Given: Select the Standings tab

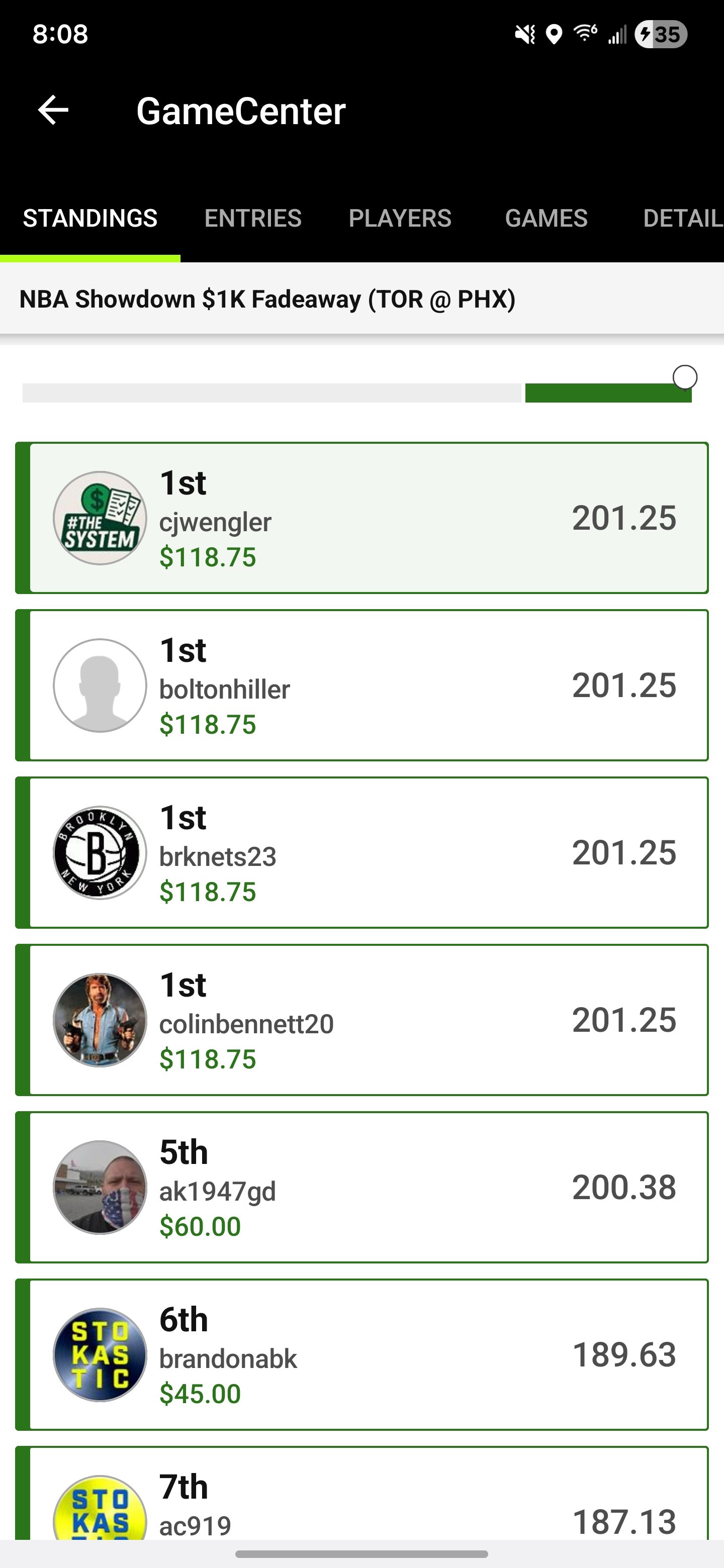Looking at the screenshot, I should coord(90,218).
